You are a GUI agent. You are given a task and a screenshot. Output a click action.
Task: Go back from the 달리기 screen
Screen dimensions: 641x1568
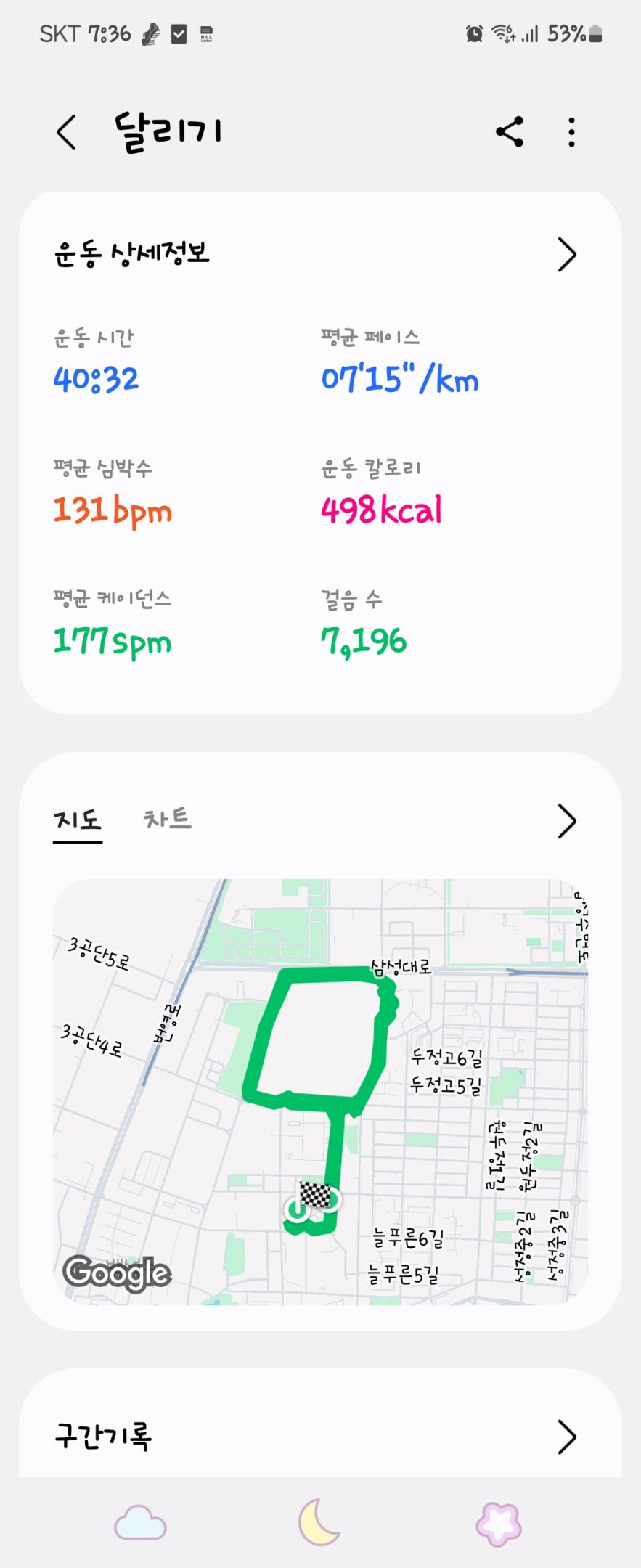[67, 132]
